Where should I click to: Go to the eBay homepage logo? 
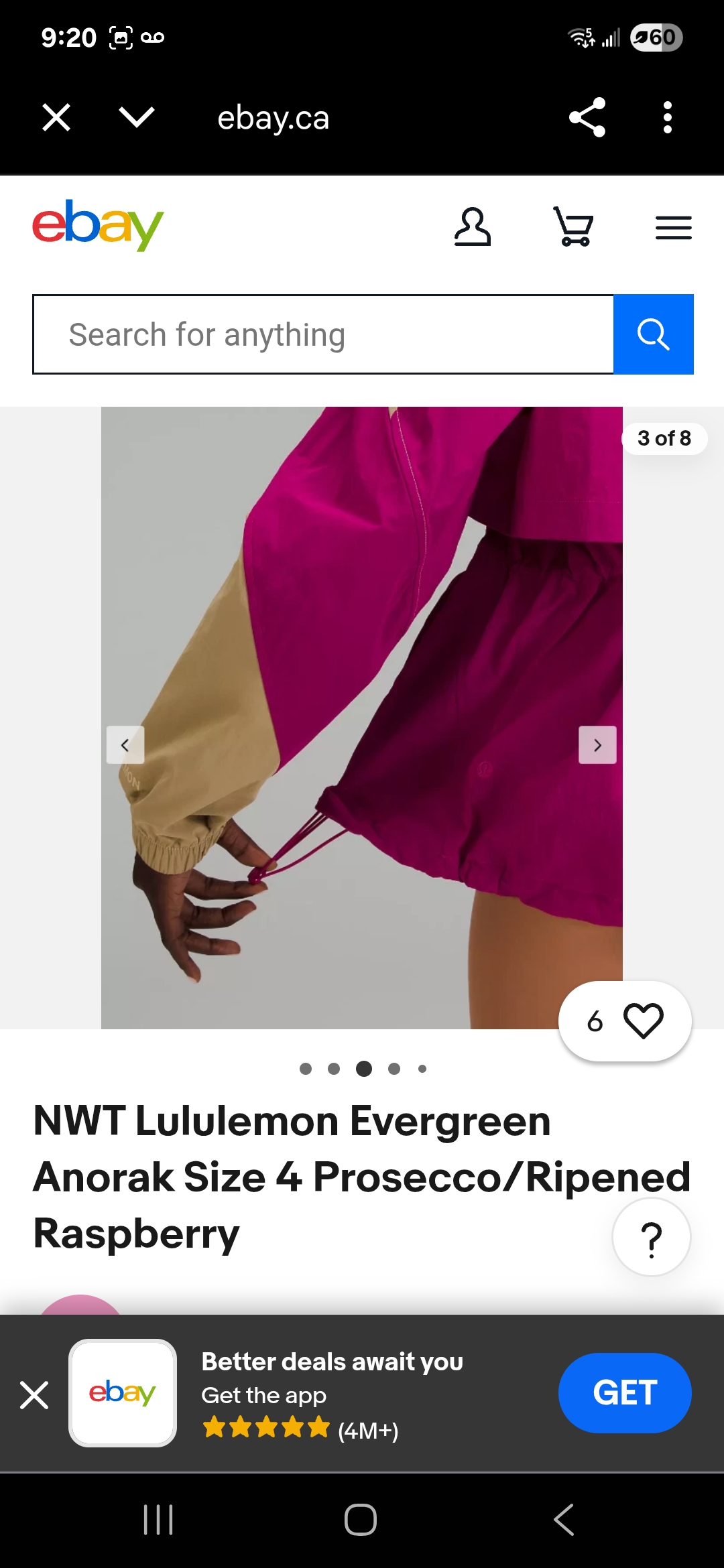(98, 226)
